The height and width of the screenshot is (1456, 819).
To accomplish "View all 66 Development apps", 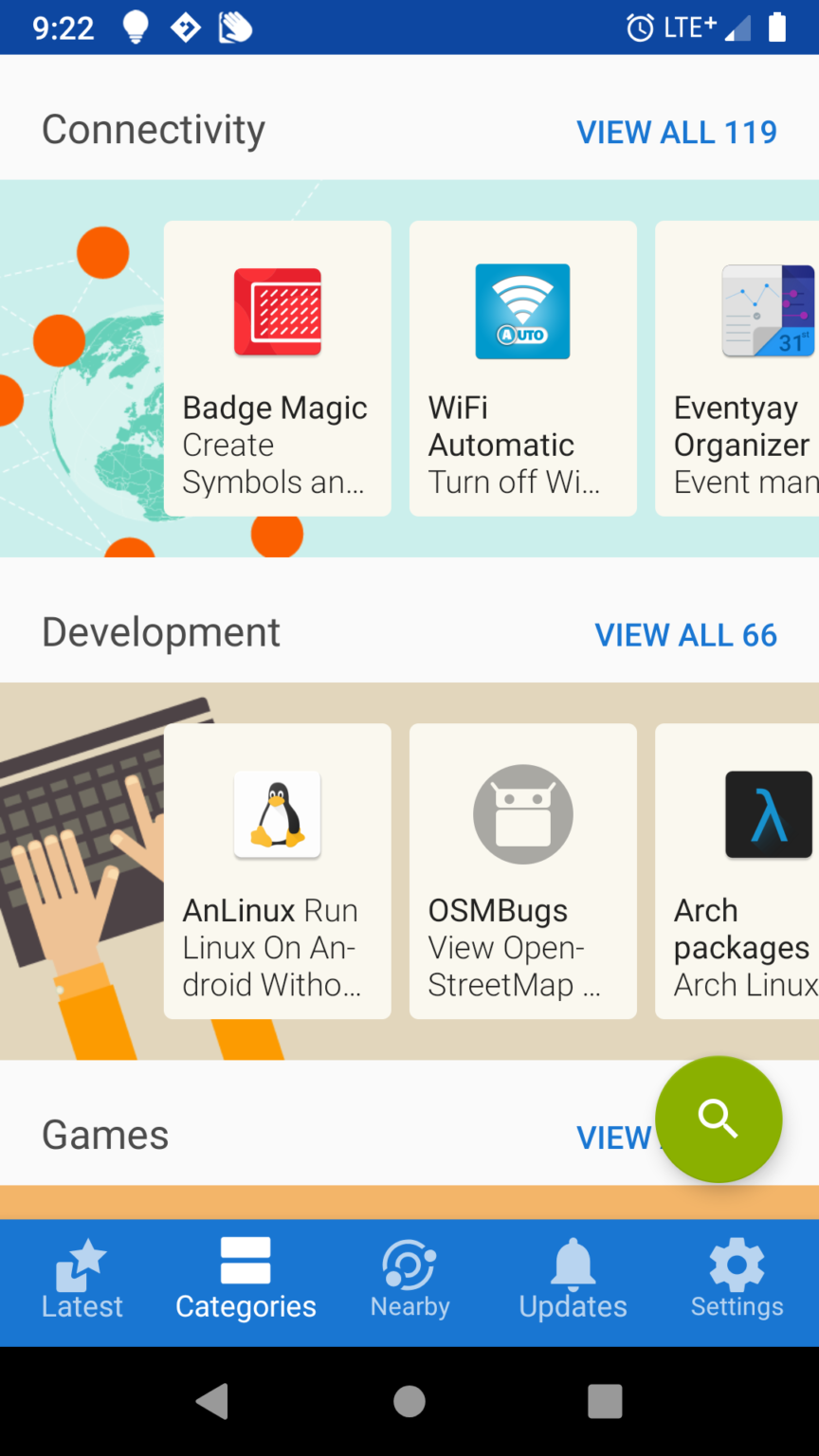I will pyautogui.click(x=685, y=635).
